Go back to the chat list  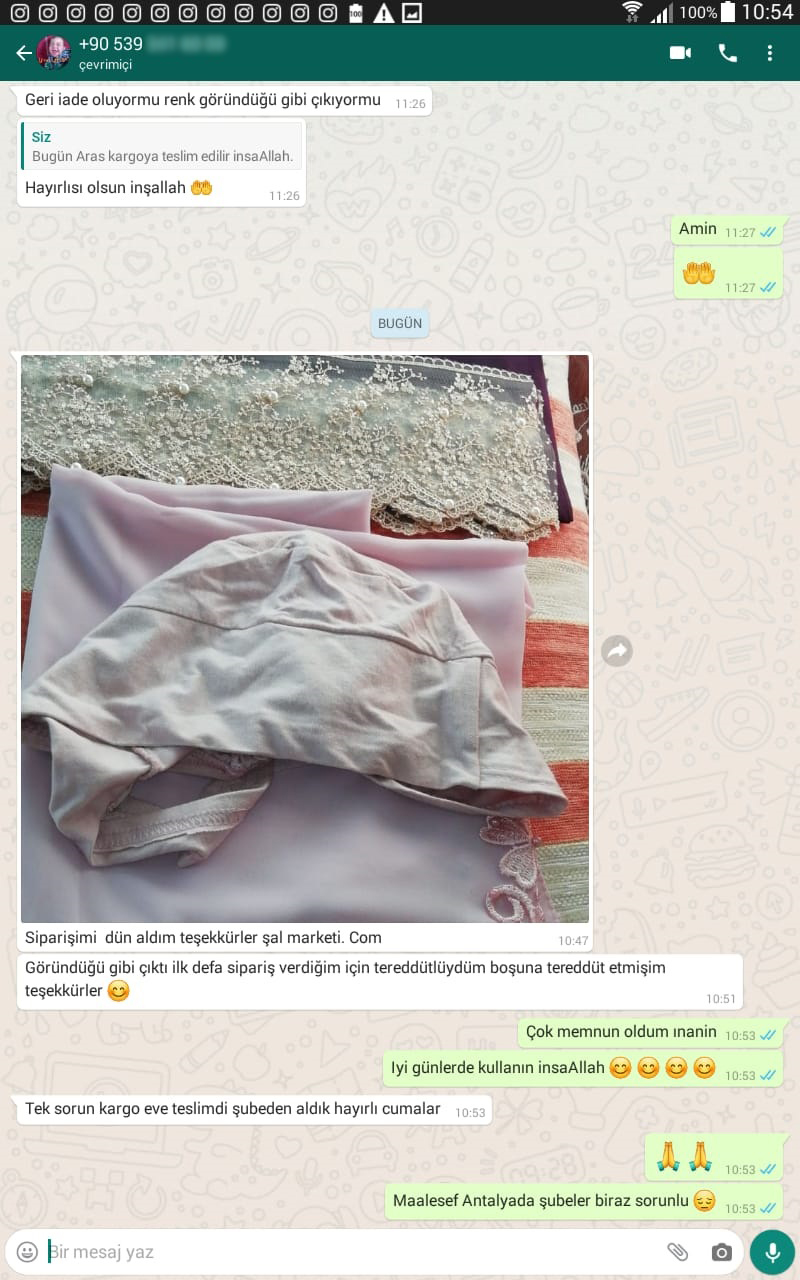[22, 53]
